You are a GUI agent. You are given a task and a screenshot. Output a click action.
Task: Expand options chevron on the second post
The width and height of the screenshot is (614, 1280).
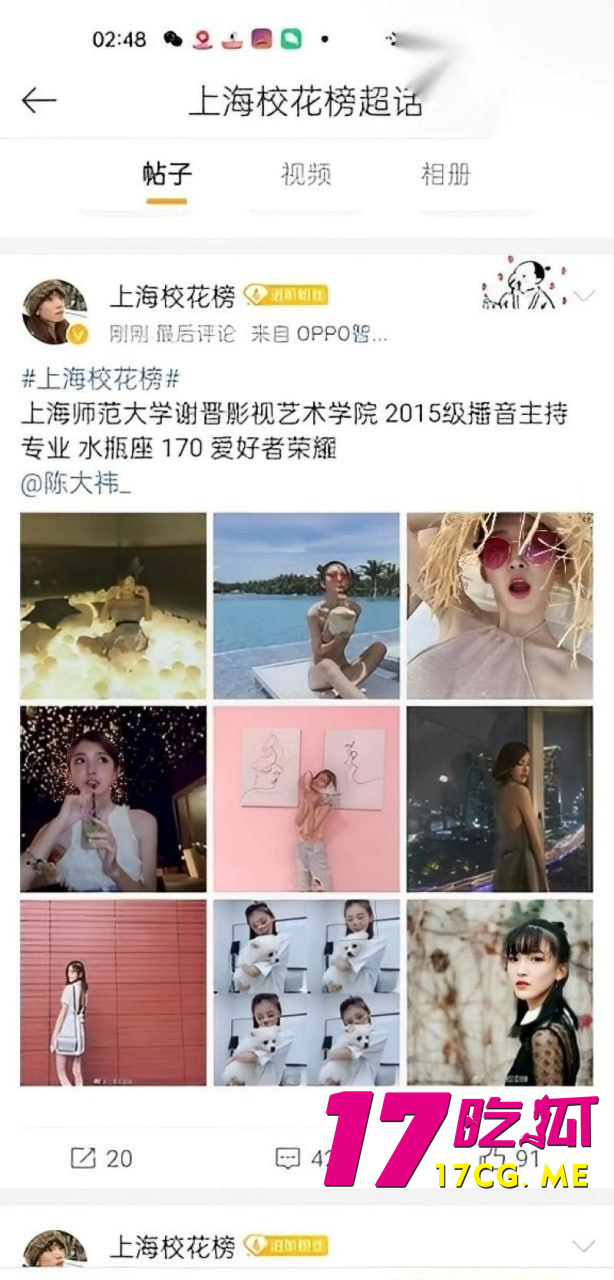582,1245
